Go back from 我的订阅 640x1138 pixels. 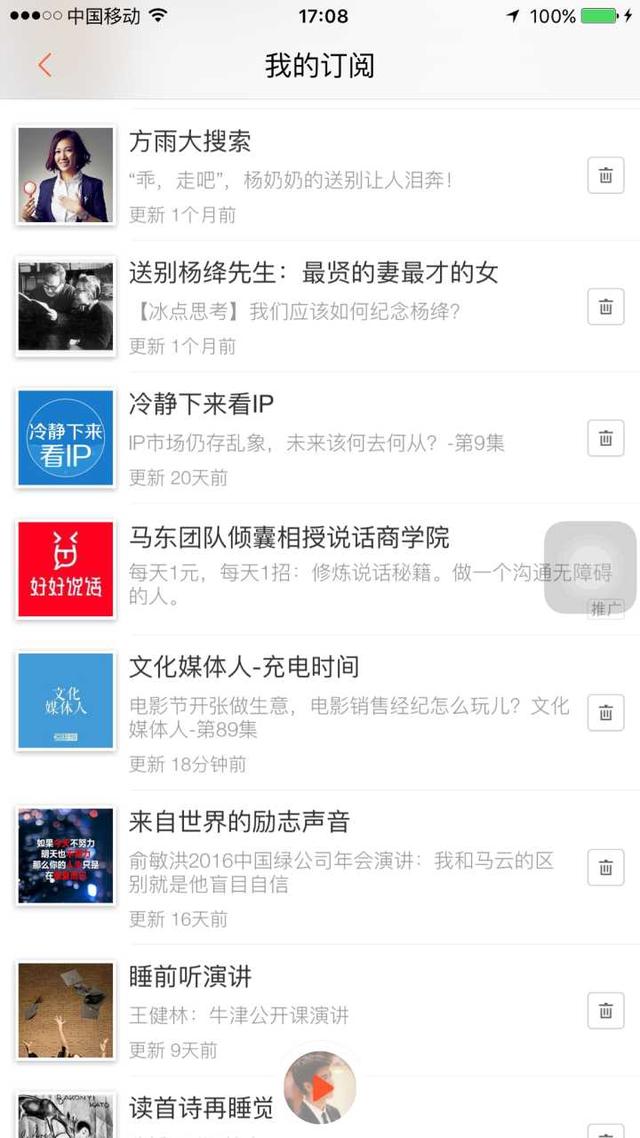tap(44, 66)
